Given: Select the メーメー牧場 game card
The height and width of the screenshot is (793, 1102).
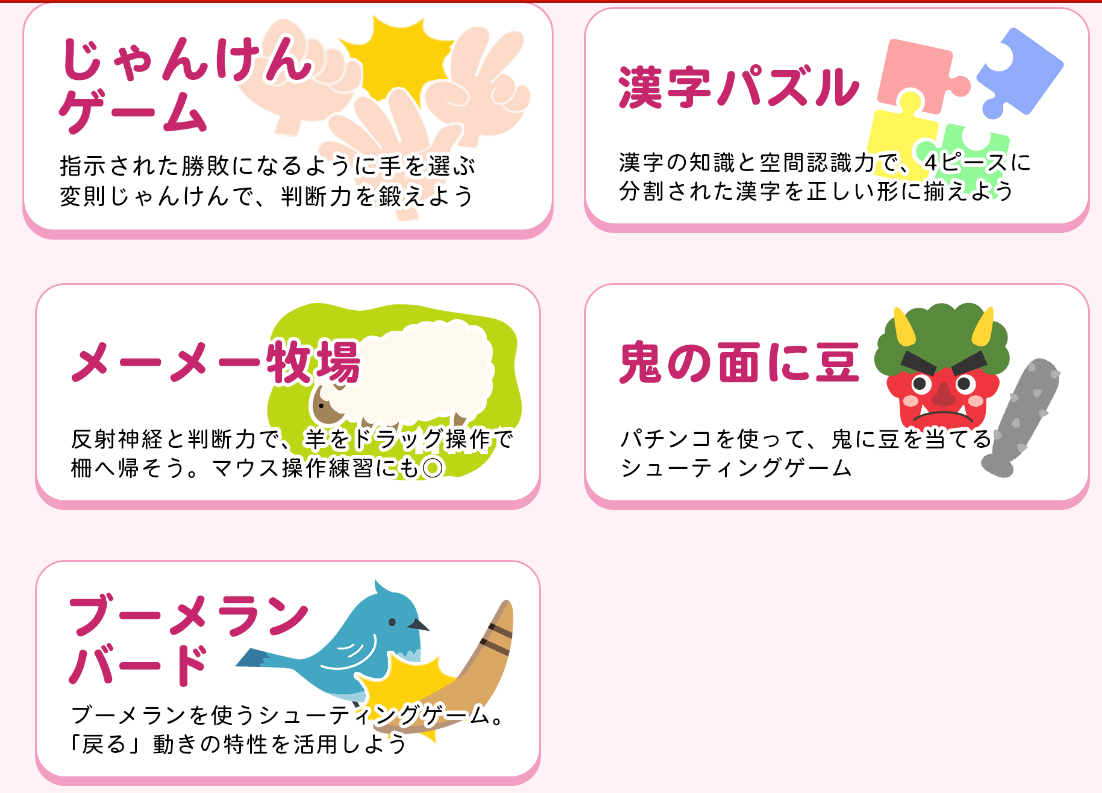Looking at the screenshot, I should (x=287, y=393).
